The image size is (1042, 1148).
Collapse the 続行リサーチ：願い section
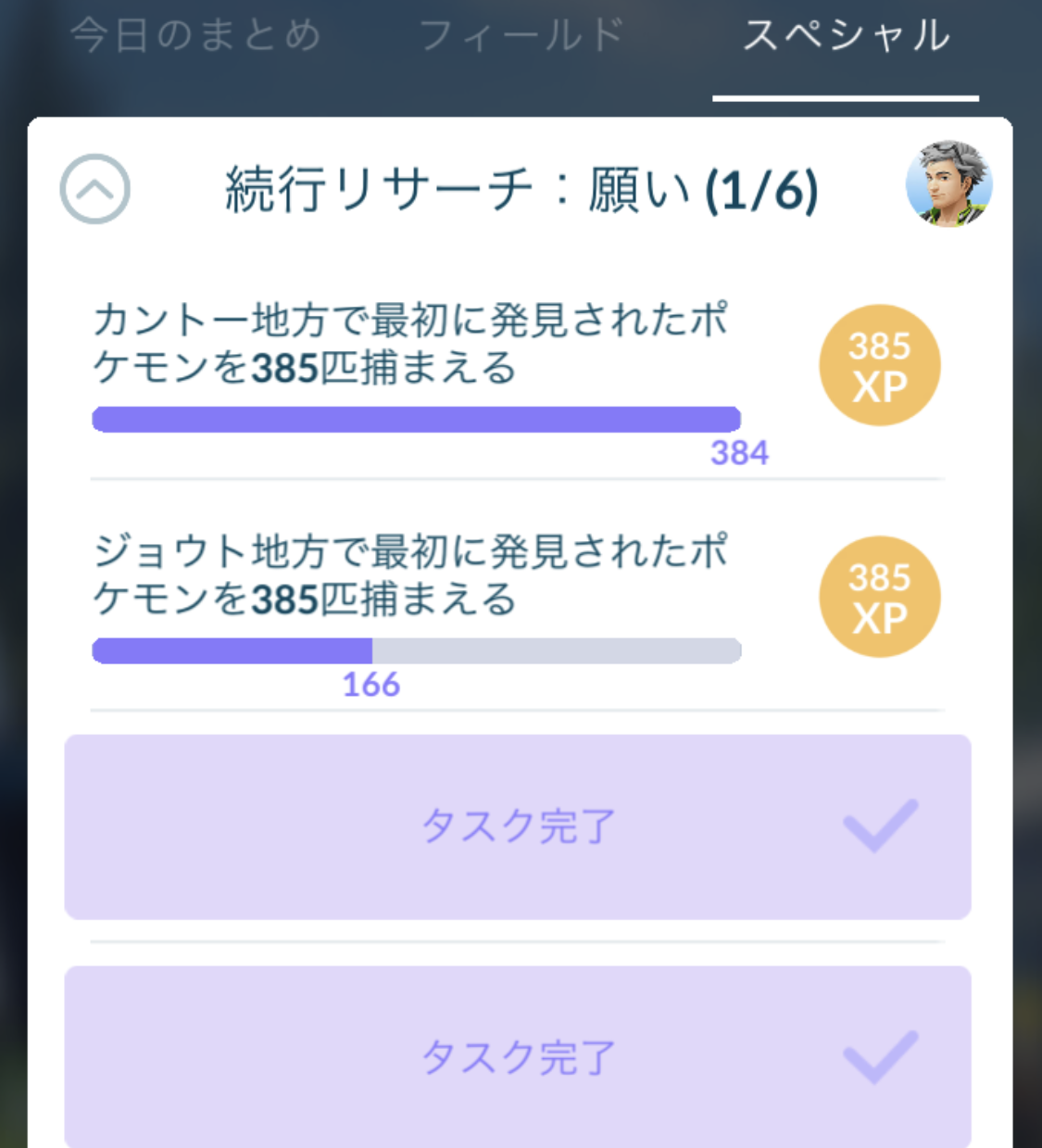pos(94,189)
